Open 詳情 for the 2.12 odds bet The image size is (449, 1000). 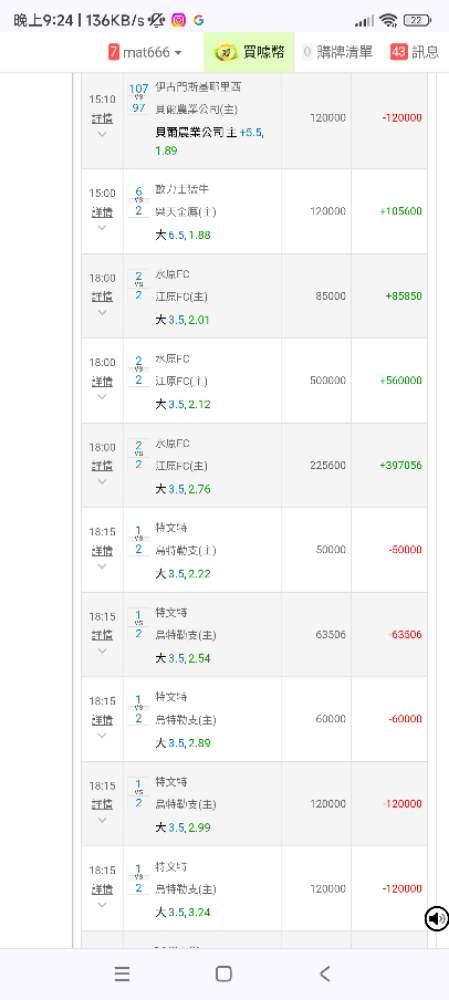coord(102,381)
